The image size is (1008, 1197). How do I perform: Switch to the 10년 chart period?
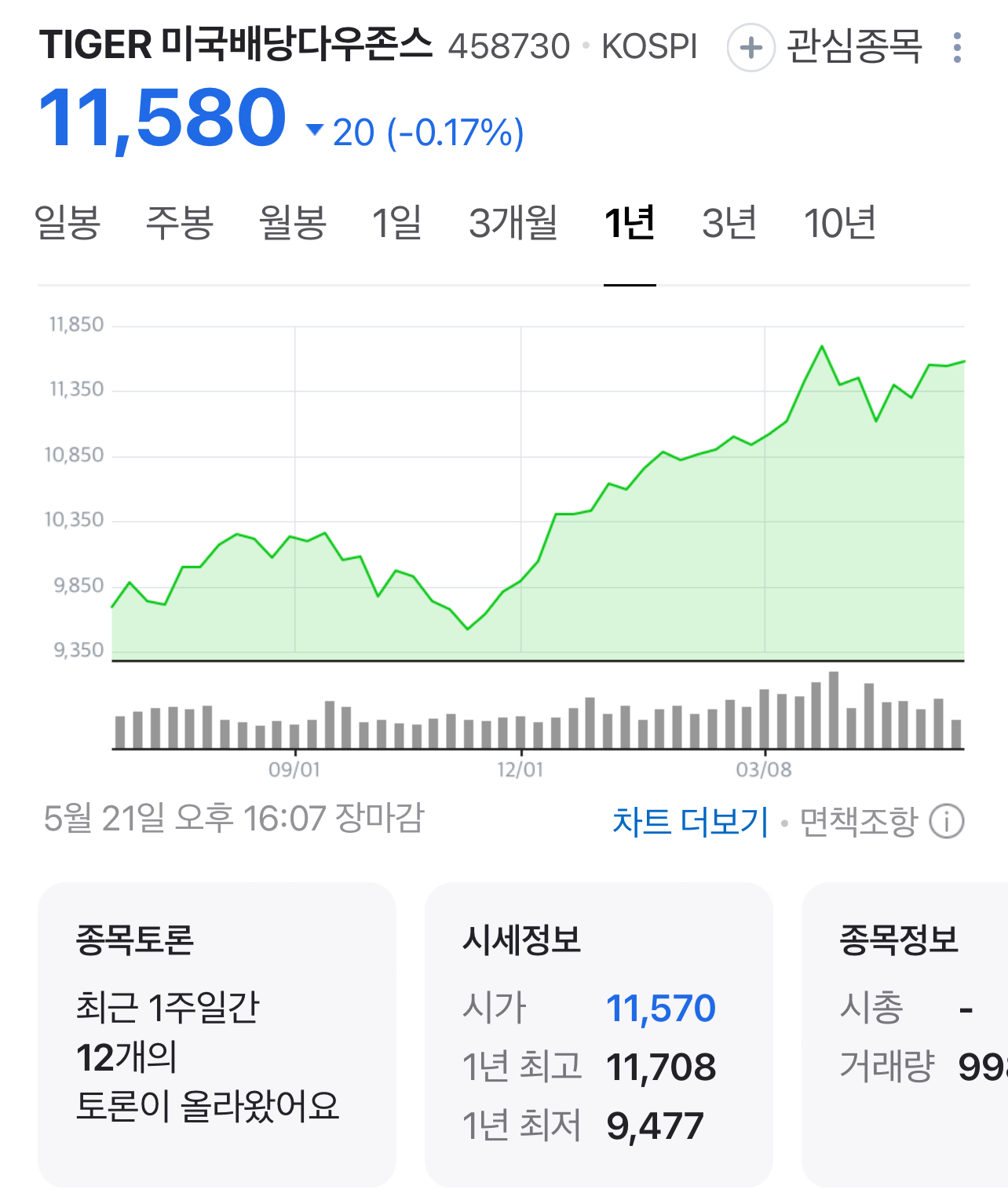[840, 224]
